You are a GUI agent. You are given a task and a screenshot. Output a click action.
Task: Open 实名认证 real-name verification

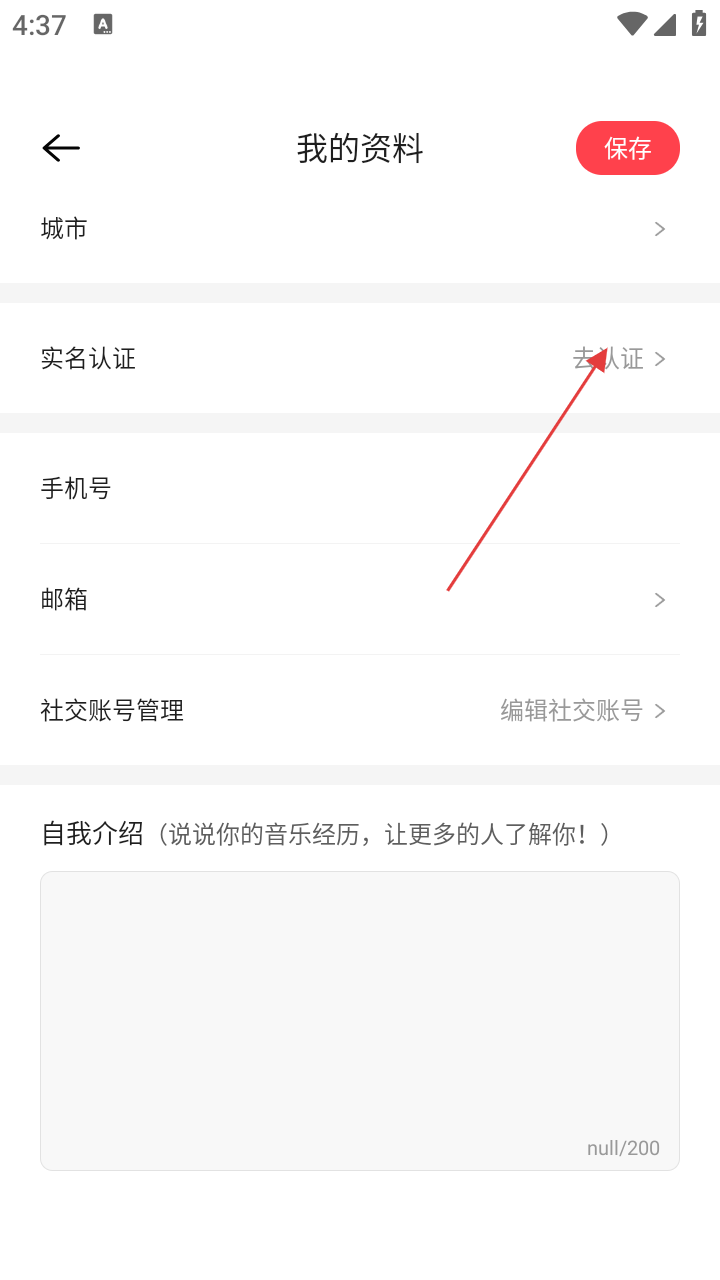pos(360,358)
